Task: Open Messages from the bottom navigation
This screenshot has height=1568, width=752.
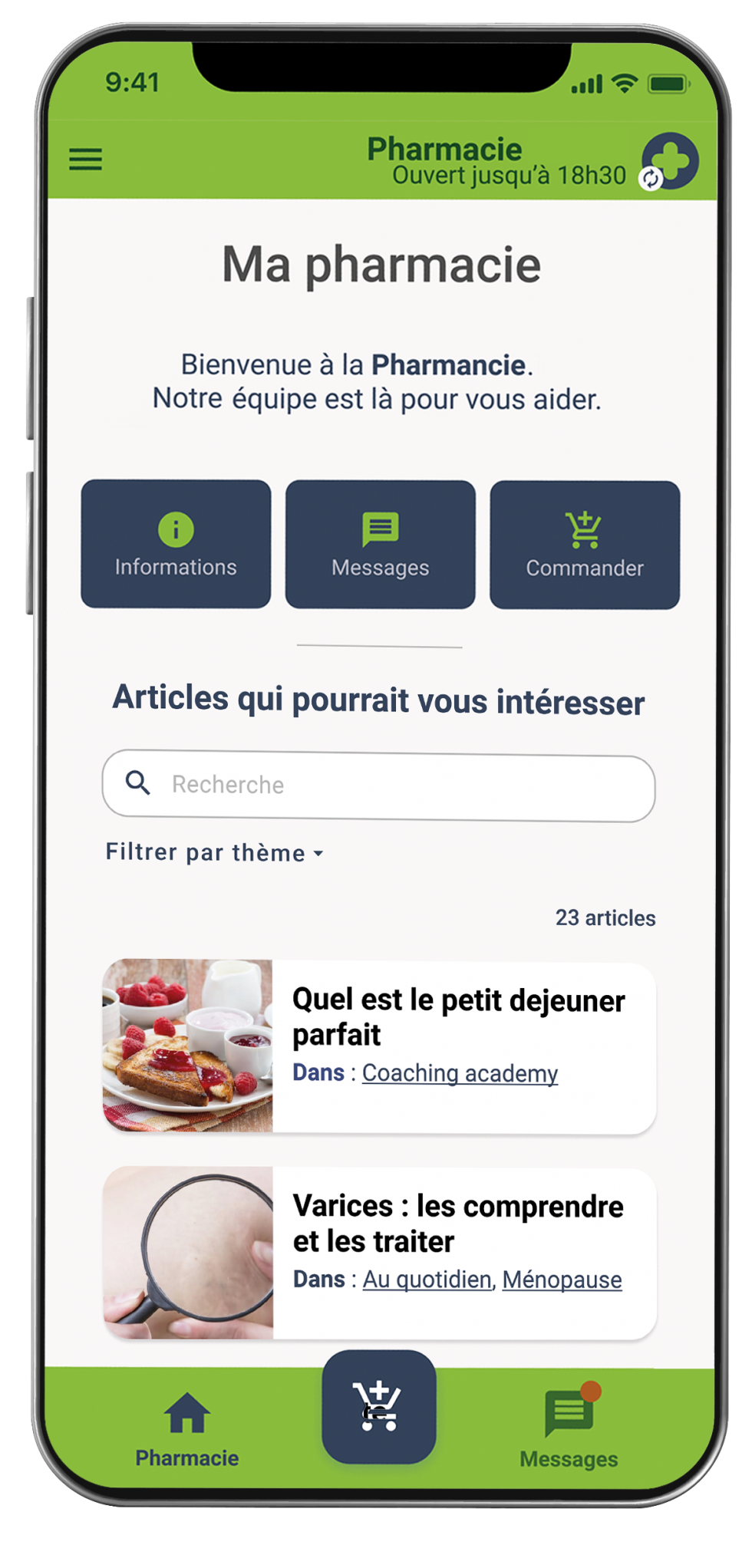Action: pos(568,1429)
